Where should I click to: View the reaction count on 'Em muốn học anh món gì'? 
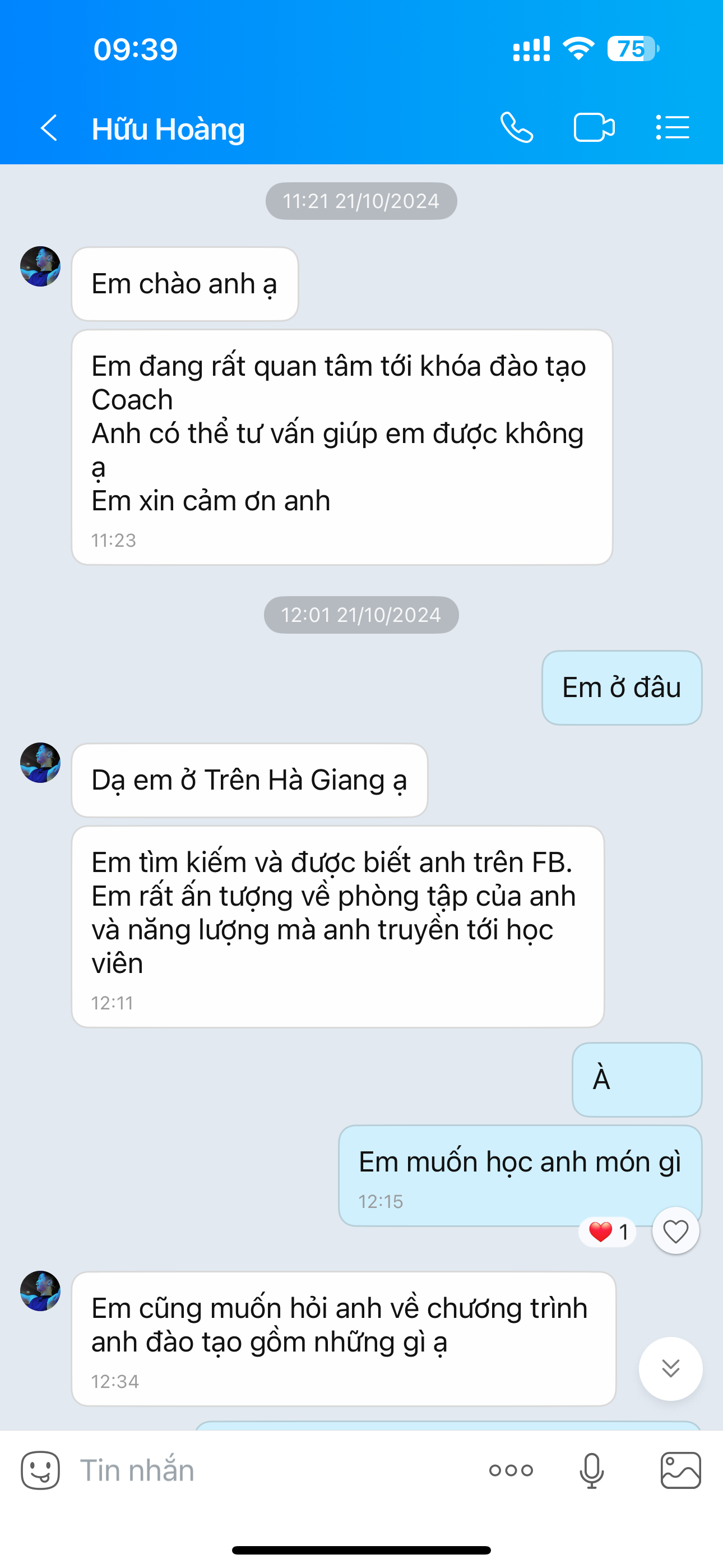coord(608,1232)
